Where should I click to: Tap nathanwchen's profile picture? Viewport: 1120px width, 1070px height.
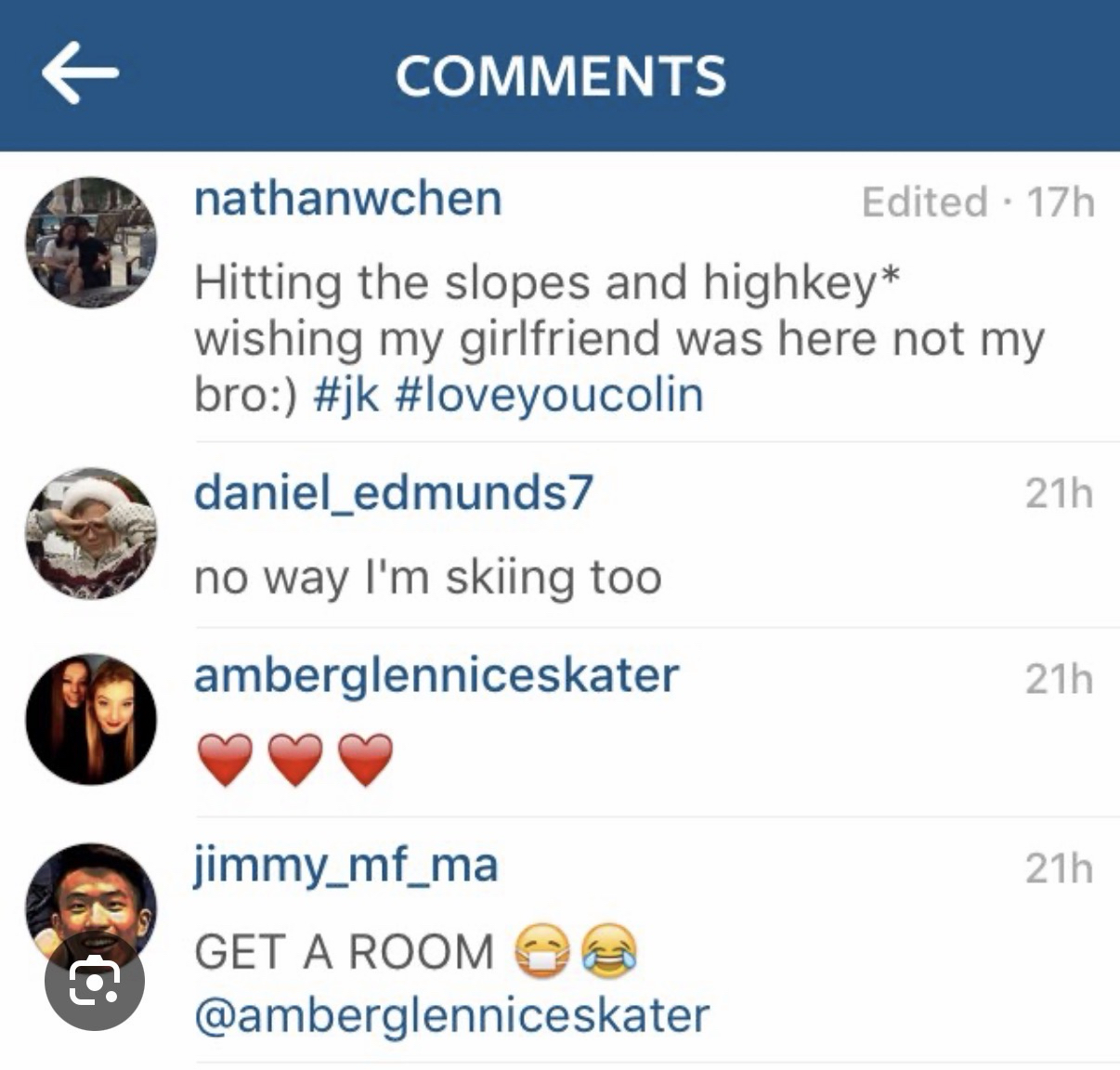(91, 243)
